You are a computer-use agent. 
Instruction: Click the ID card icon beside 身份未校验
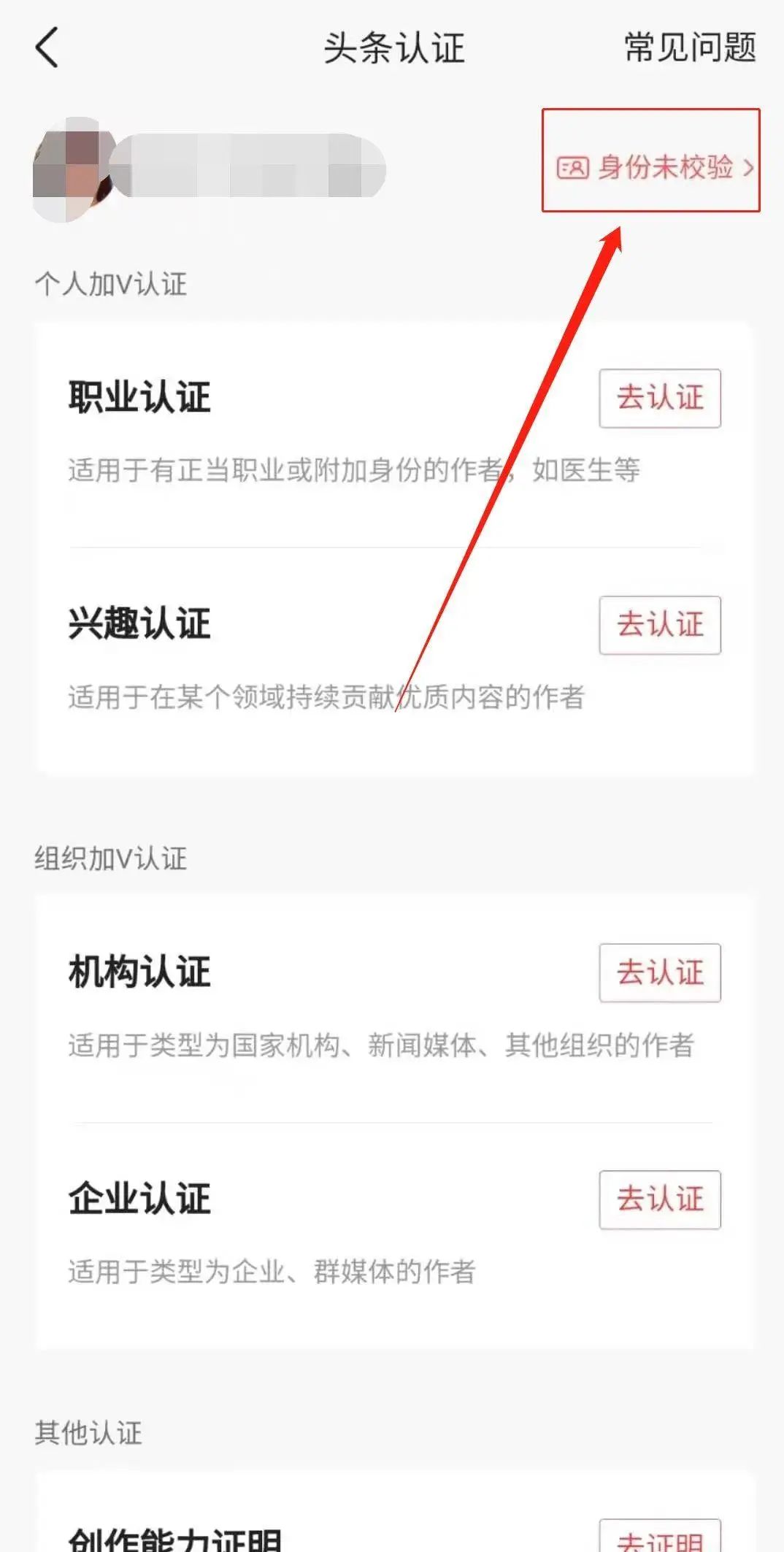point(572,168)
